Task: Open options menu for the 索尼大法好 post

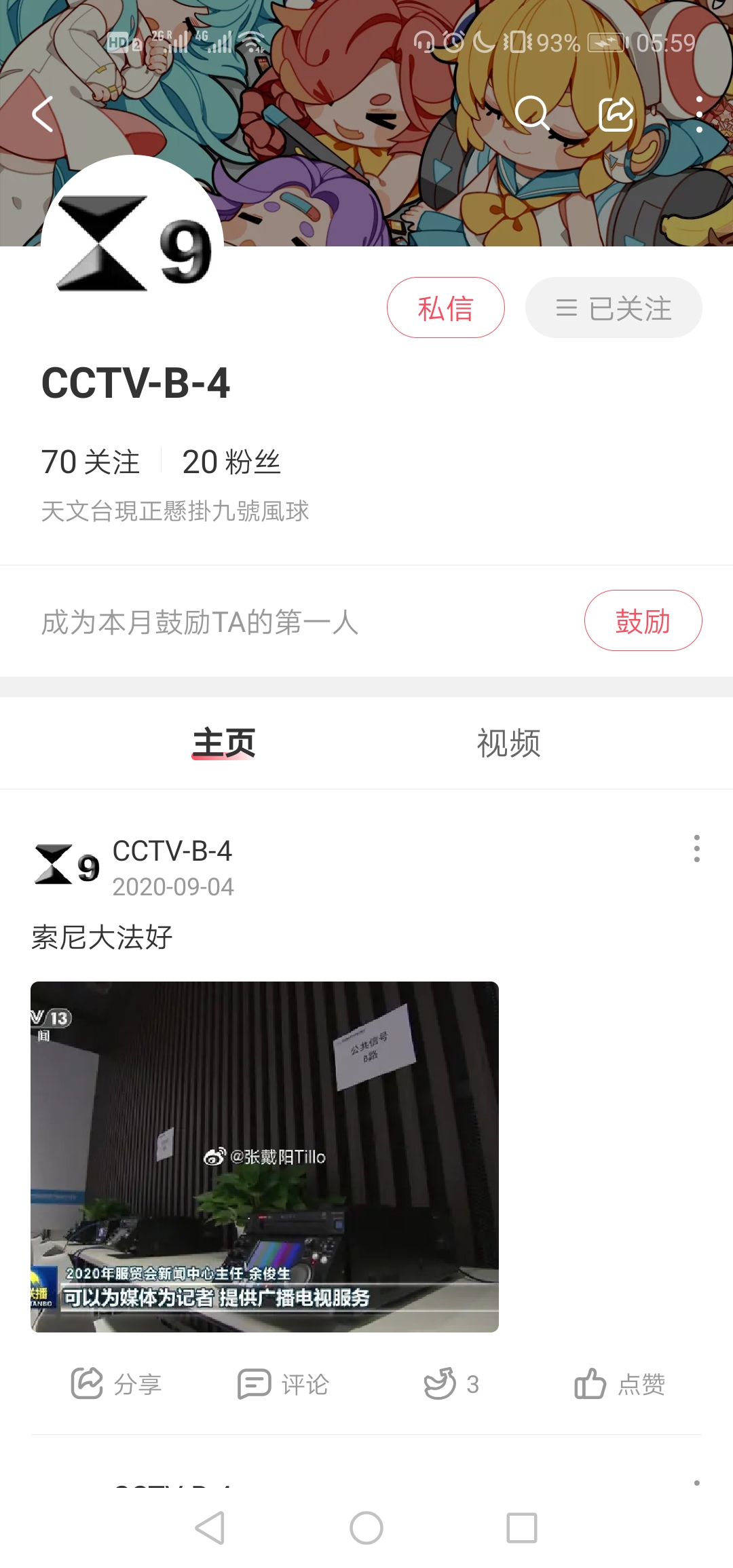Action: [696, 848]
